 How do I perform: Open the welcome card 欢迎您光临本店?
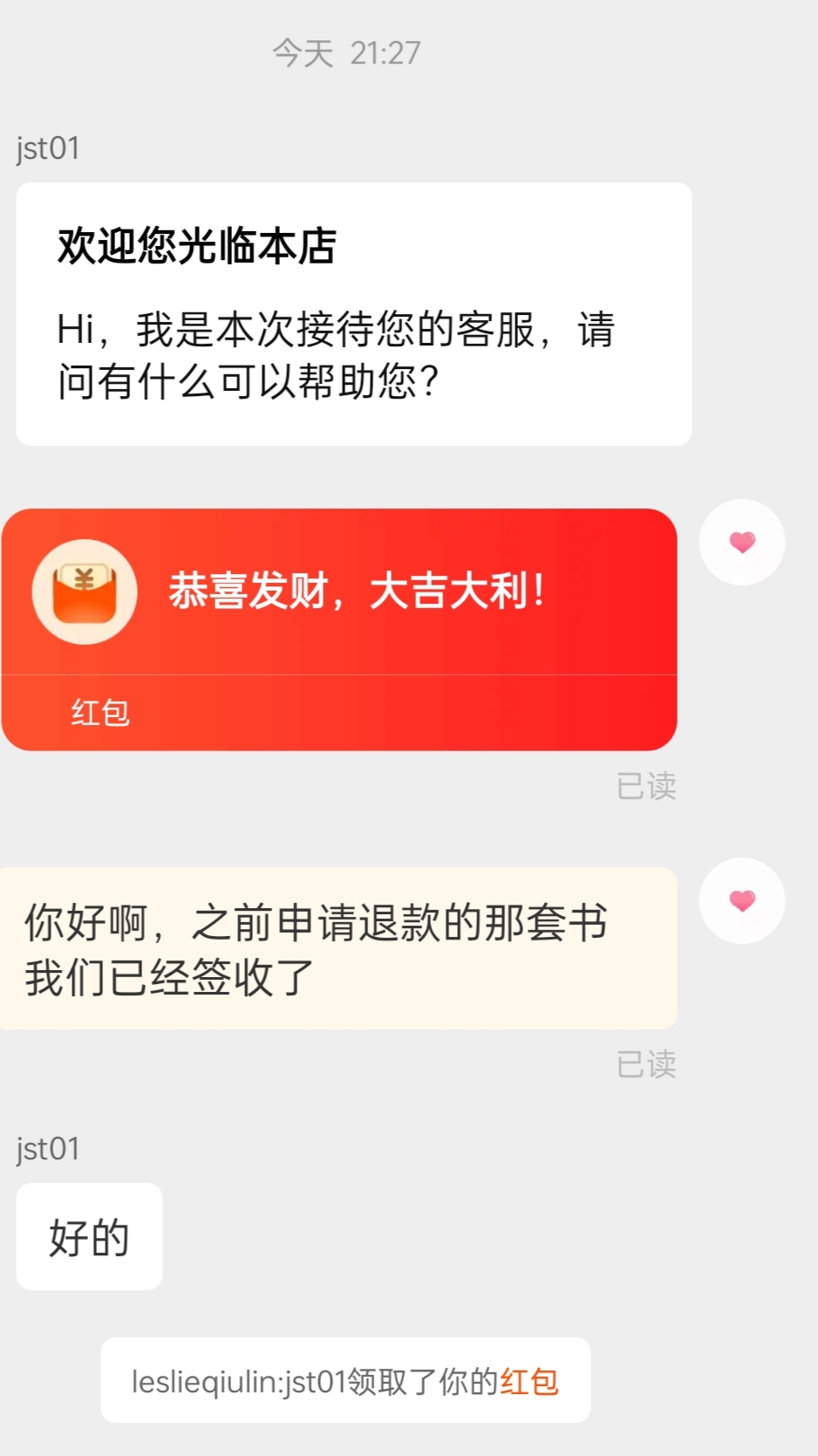click(x=354, y=314)
